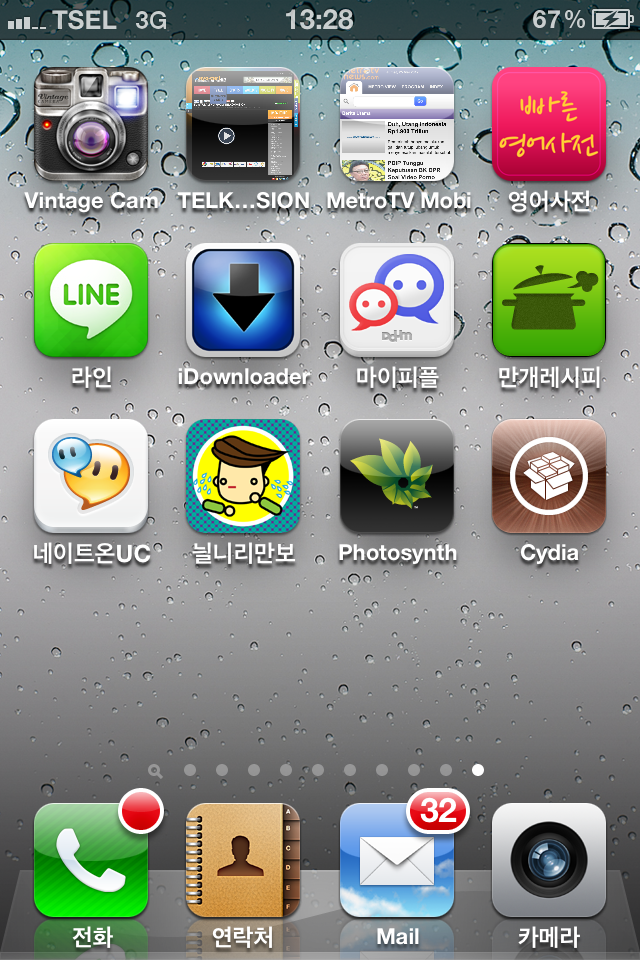640x960 pixels.
Task: Launch the TELK...SION web clip
Action: [x=243, y=124]
